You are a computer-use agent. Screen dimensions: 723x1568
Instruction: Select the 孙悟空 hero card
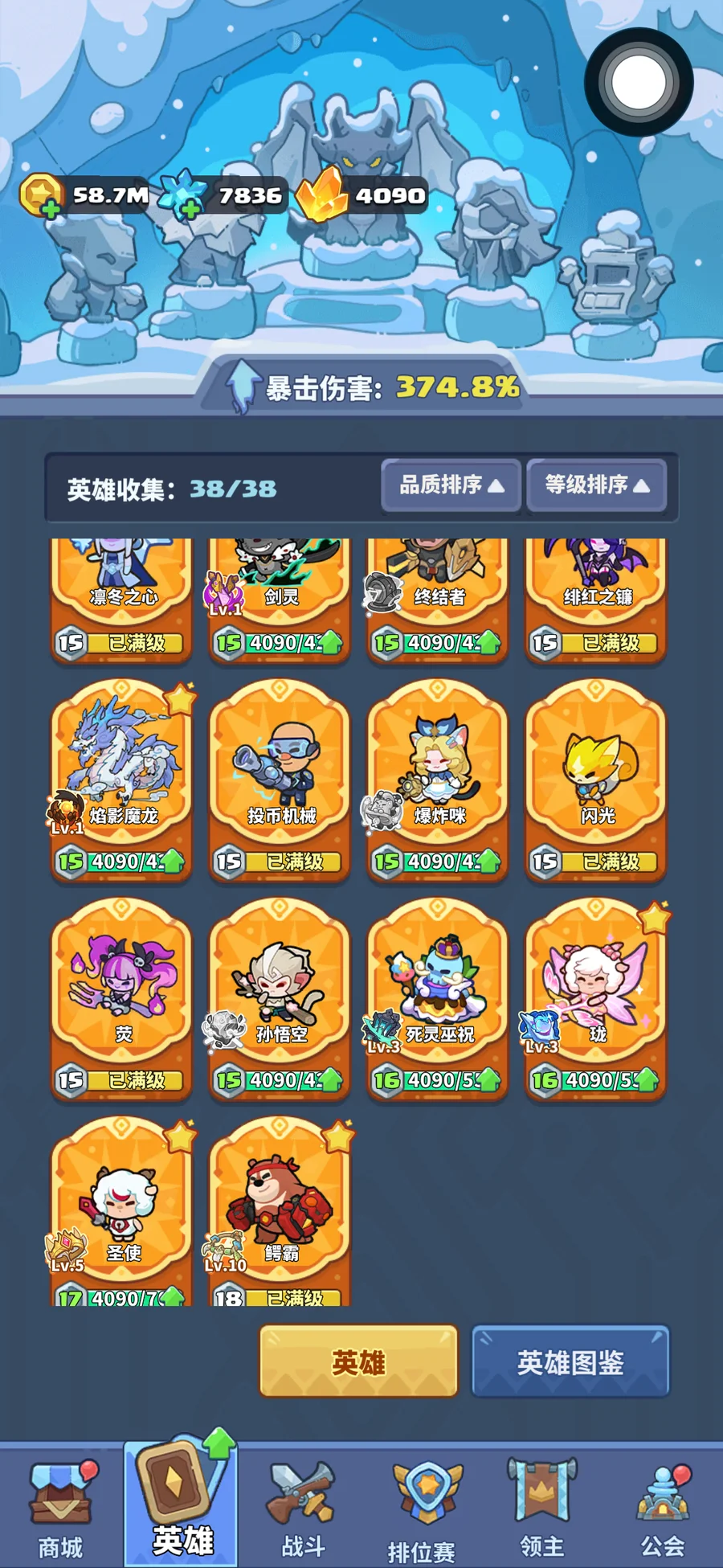click(x=280, y=990)
